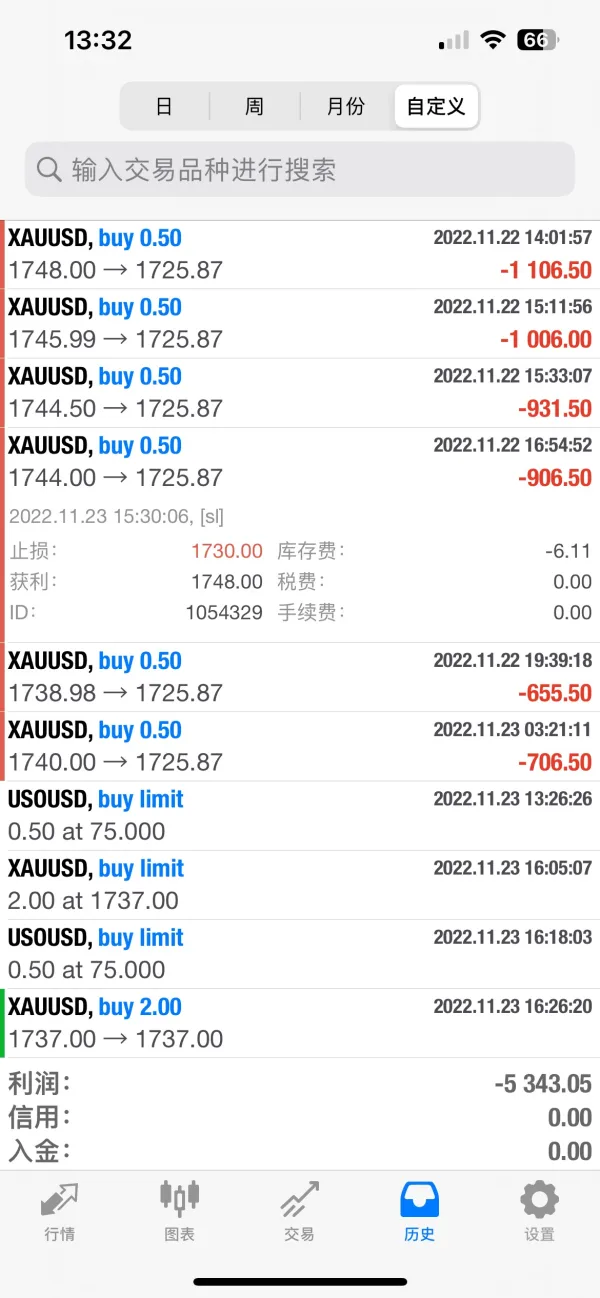Show details of XAUUSD trade at 03:21:11

click(x=300, y=746)
